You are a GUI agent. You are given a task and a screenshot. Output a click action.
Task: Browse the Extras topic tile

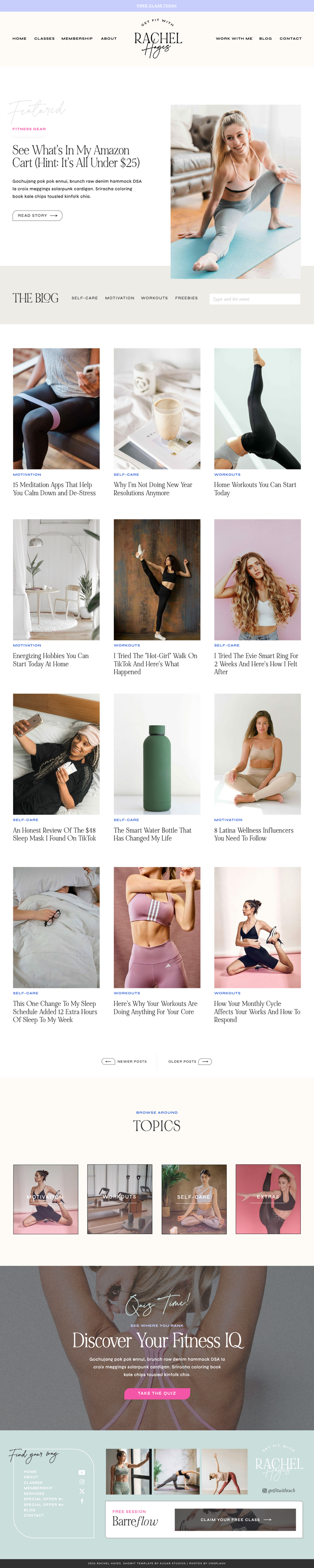tap(268, 1199)
